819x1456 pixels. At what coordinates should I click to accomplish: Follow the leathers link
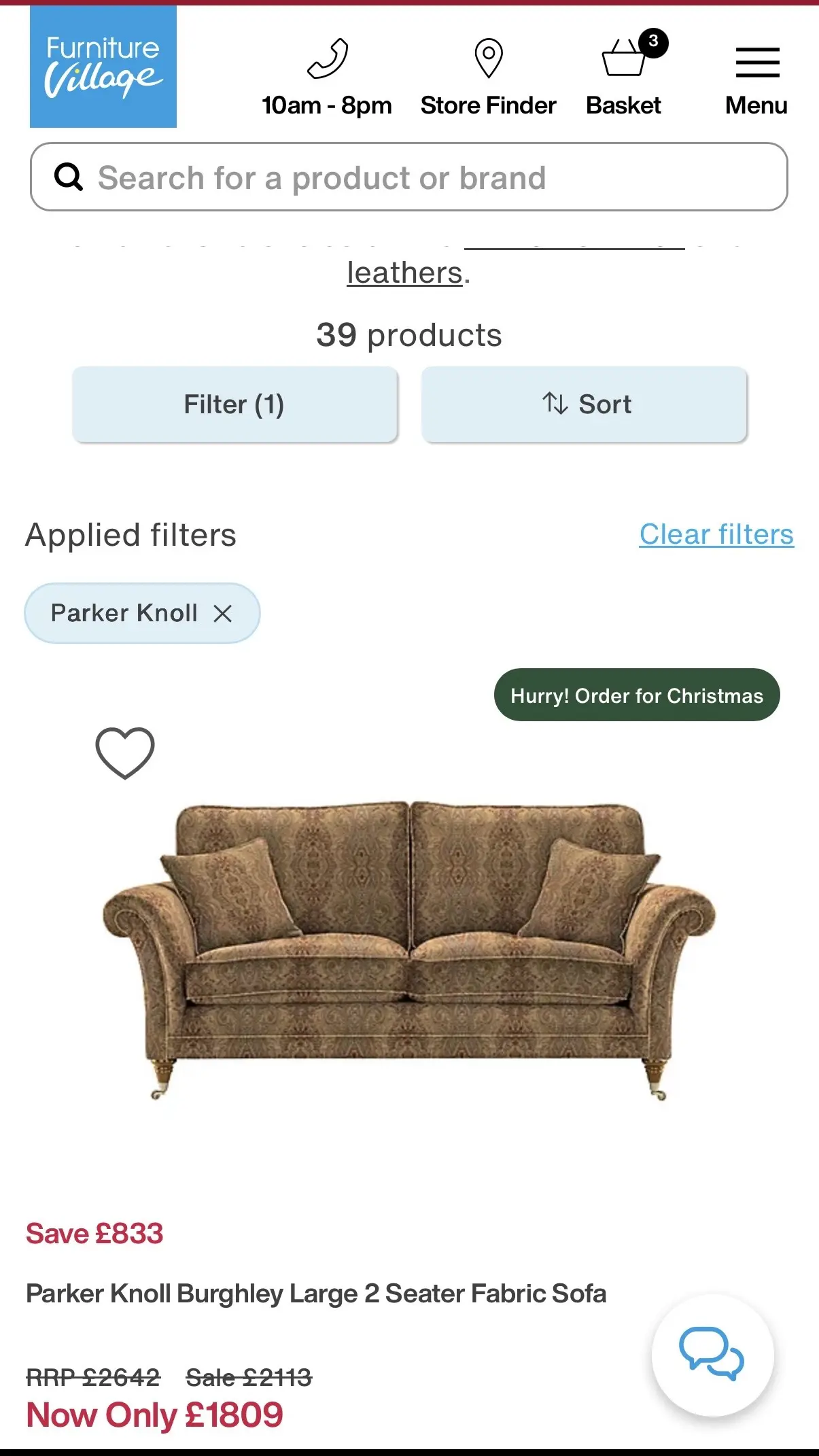point(404,273)
